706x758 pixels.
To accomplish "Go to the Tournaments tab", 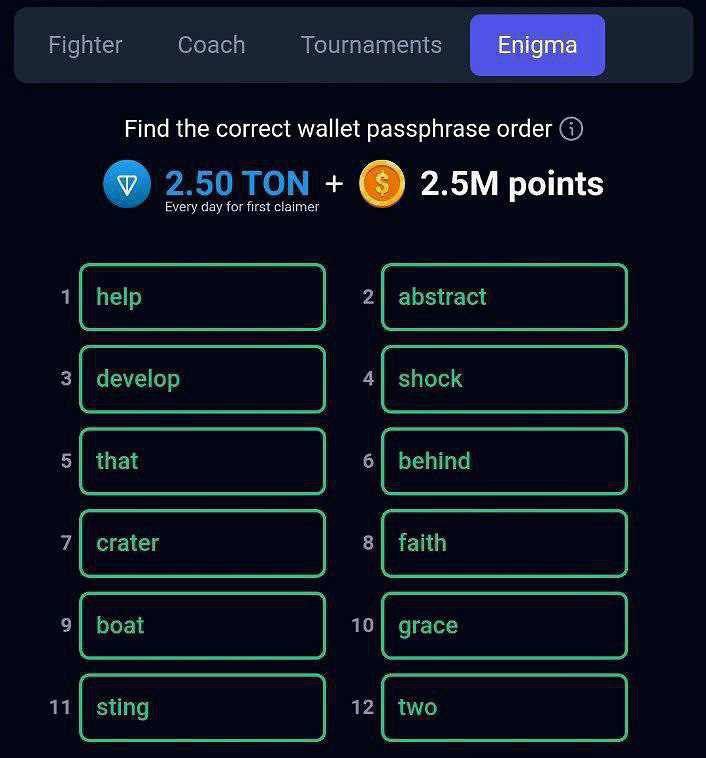I will coord(371,45).
